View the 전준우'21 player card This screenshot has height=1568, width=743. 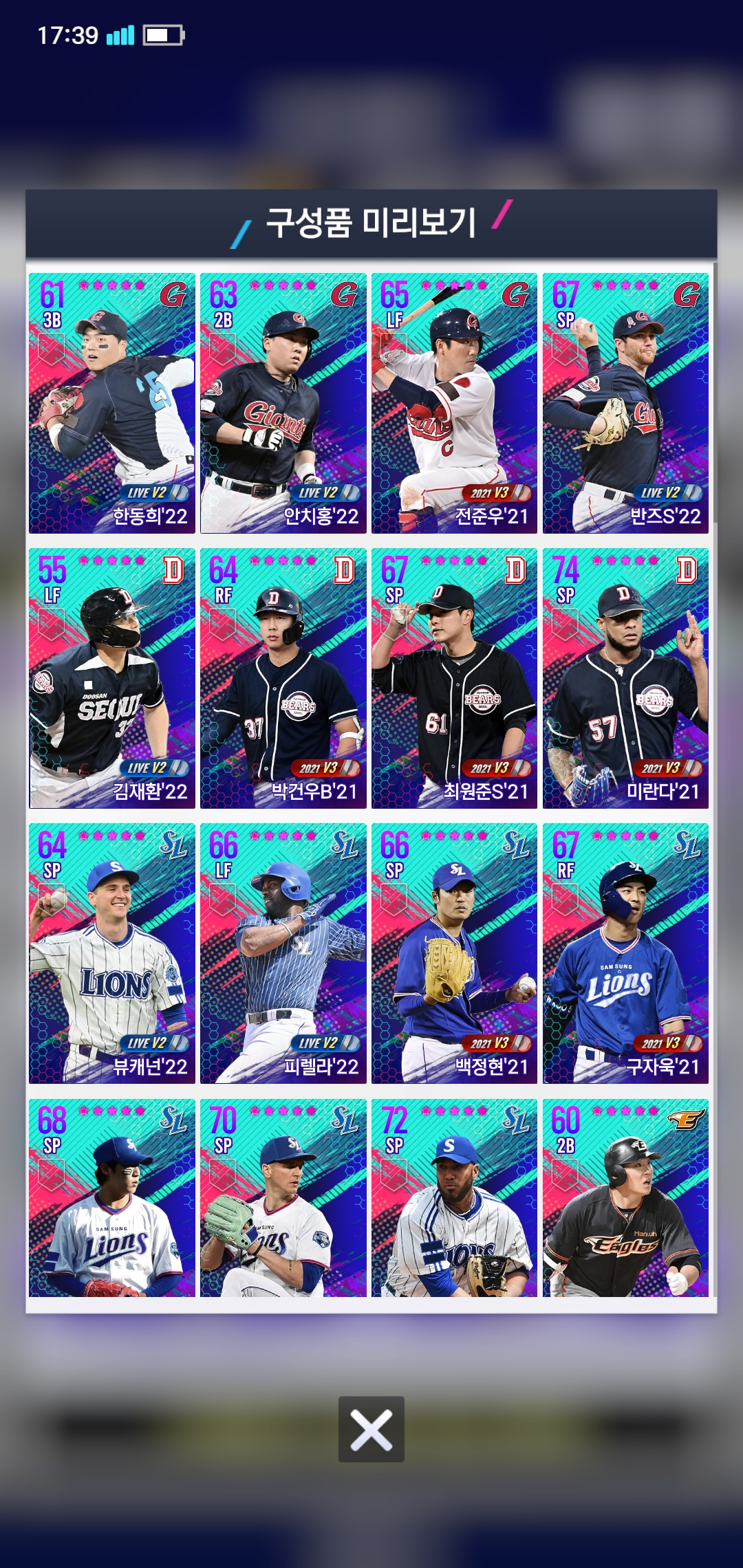pyautogui.click(x=454, y=403)
